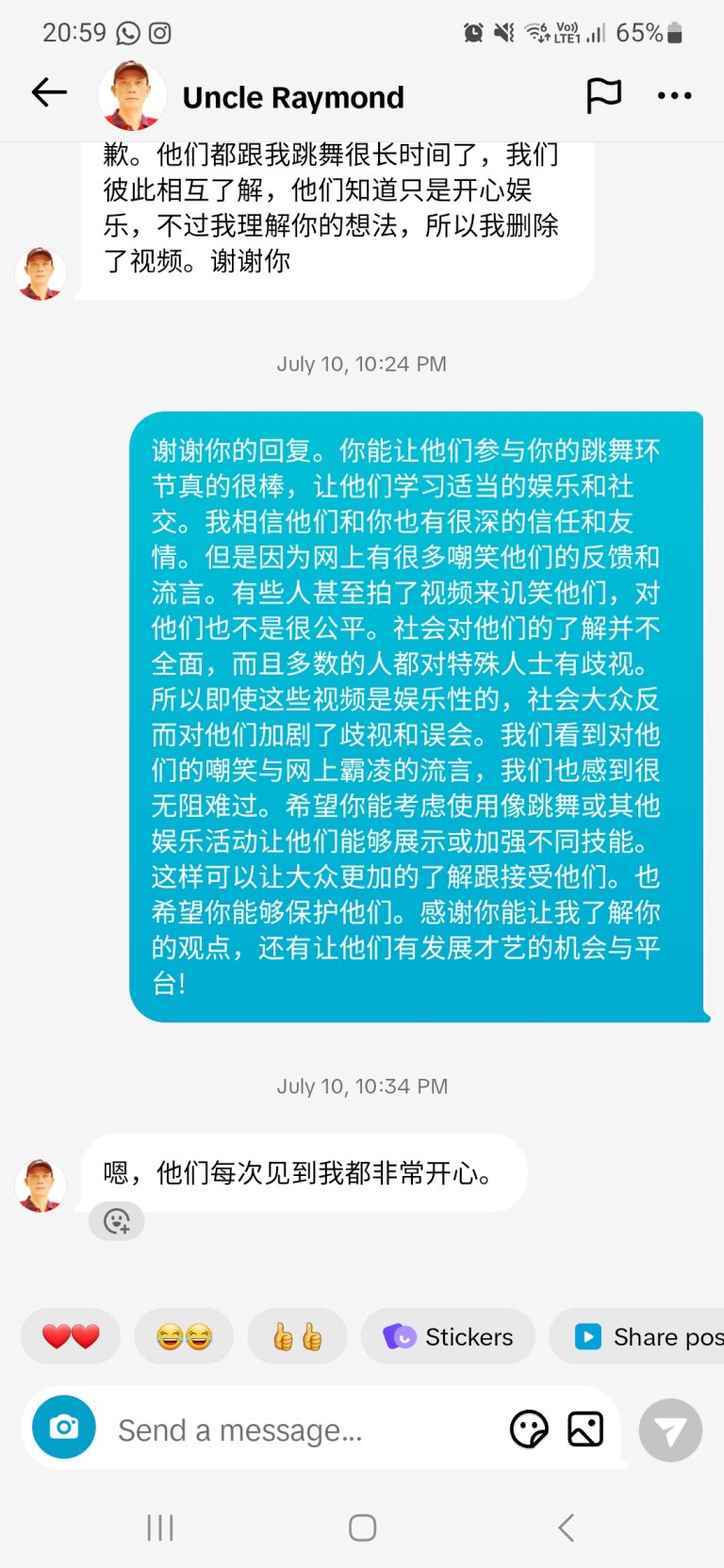Go to the system home screen

click(x=362, y=1527)
